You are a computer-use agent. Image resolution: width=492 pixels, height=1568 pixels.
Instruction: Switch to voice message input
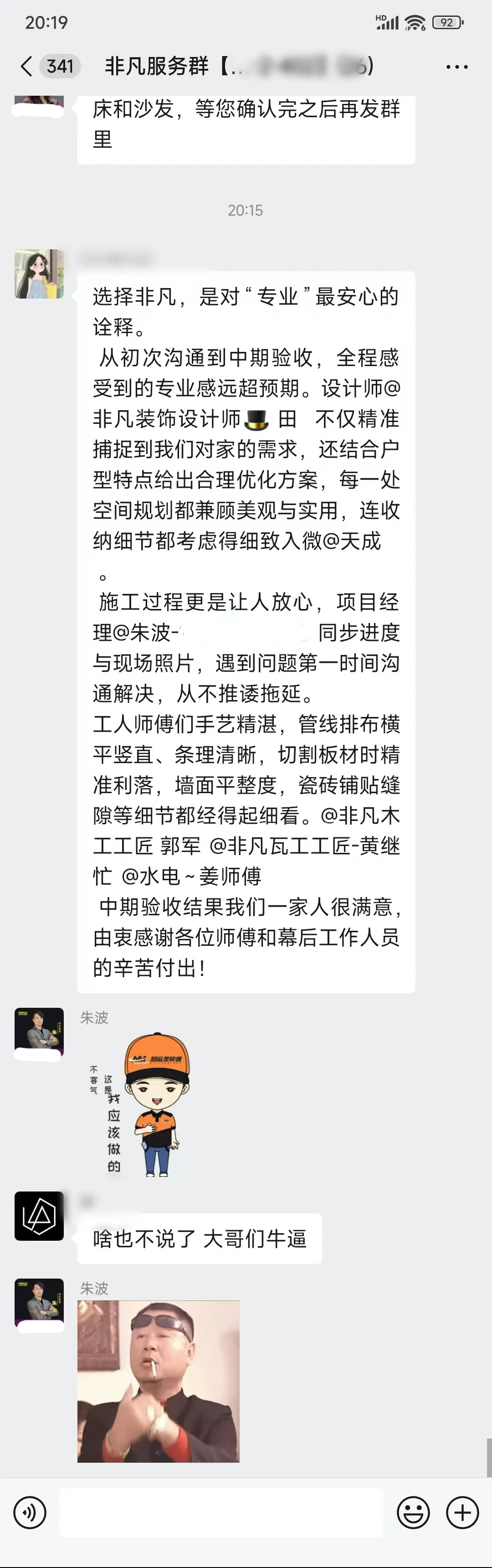pos(30,1512)
